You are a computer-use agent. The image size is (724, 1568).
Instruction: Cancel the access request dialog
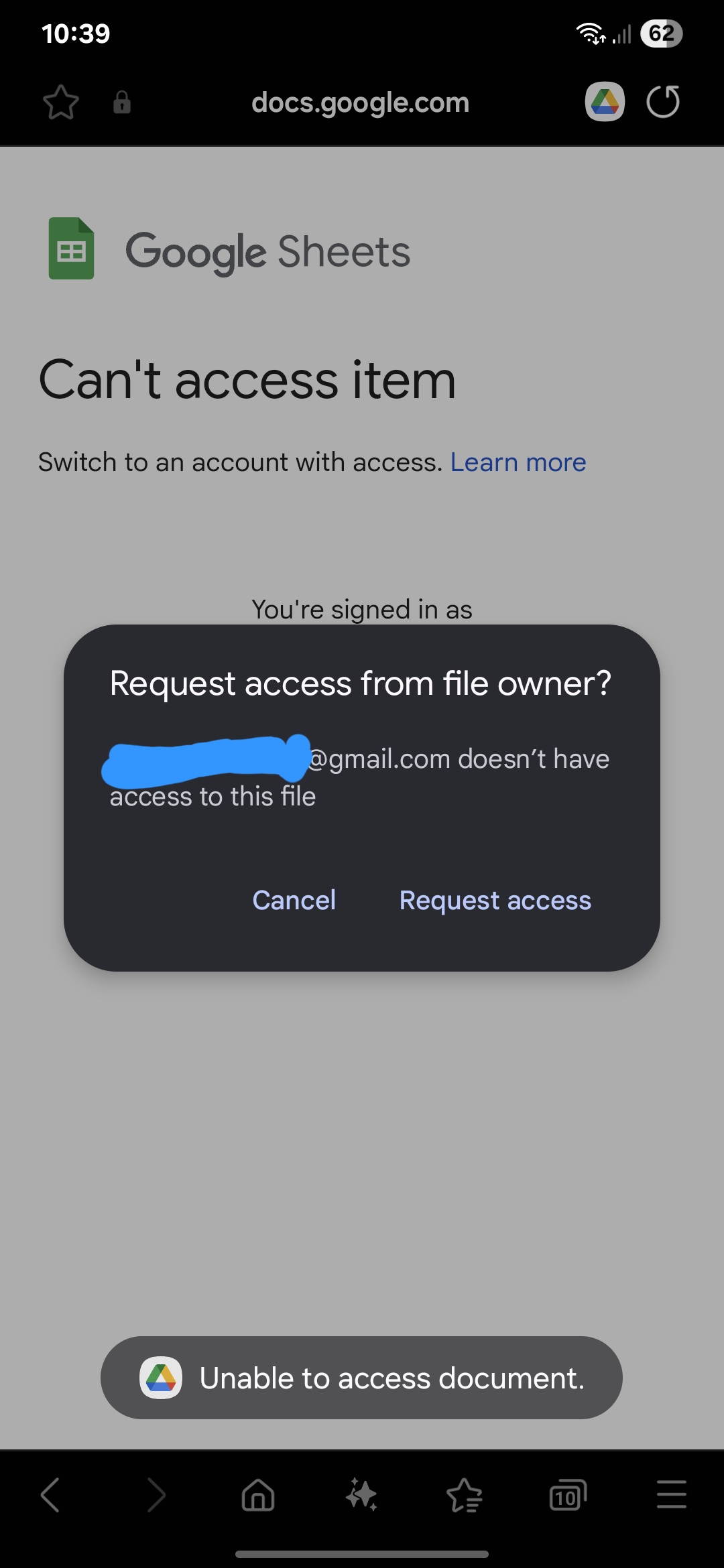[x=294, y=900]
